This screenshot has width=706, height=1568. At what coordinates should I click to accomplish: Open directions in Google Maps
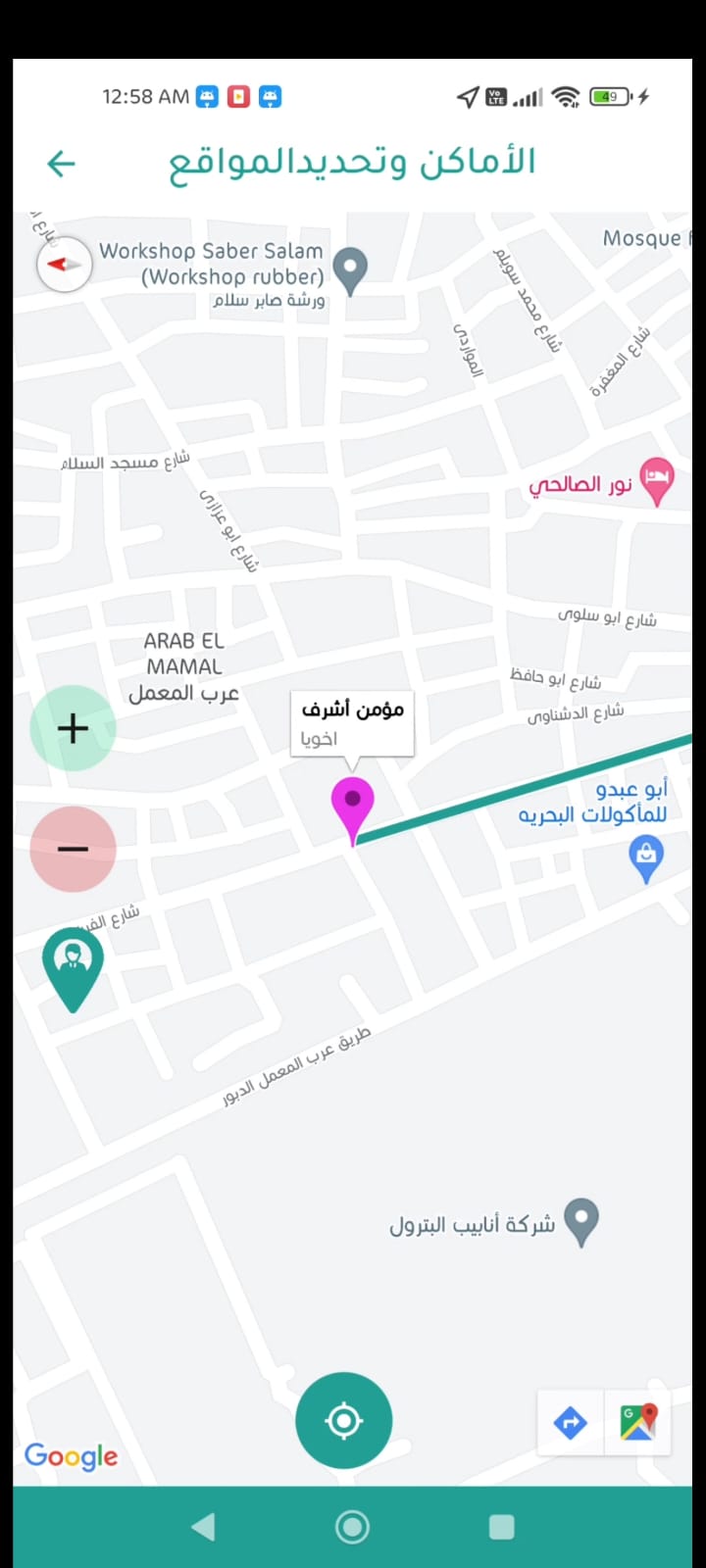(x=571, y=1422)
